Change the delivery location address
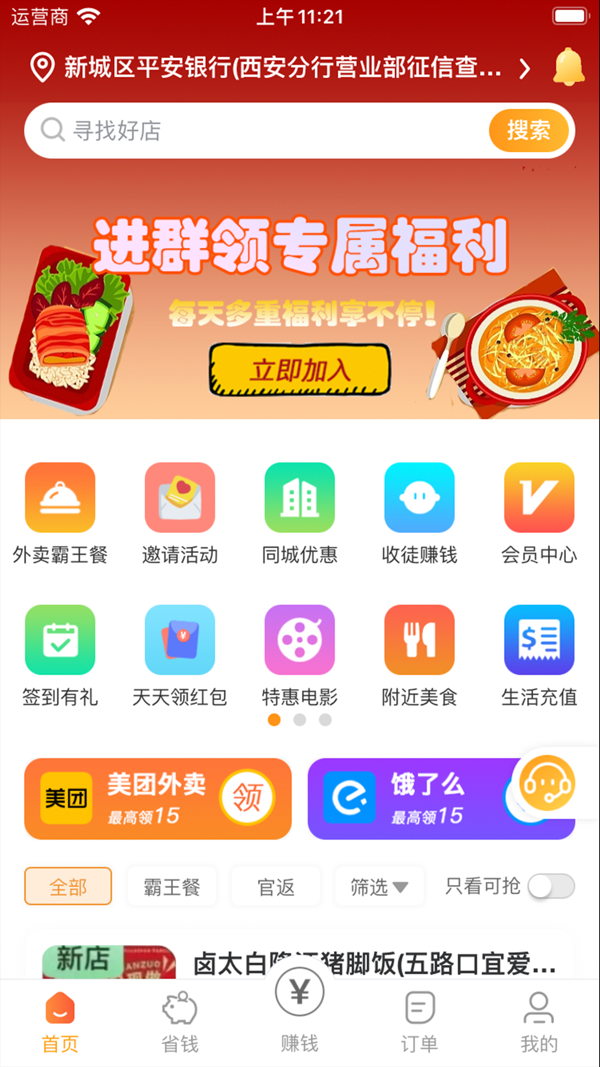The image size is (600, 1067). point(282,68)
